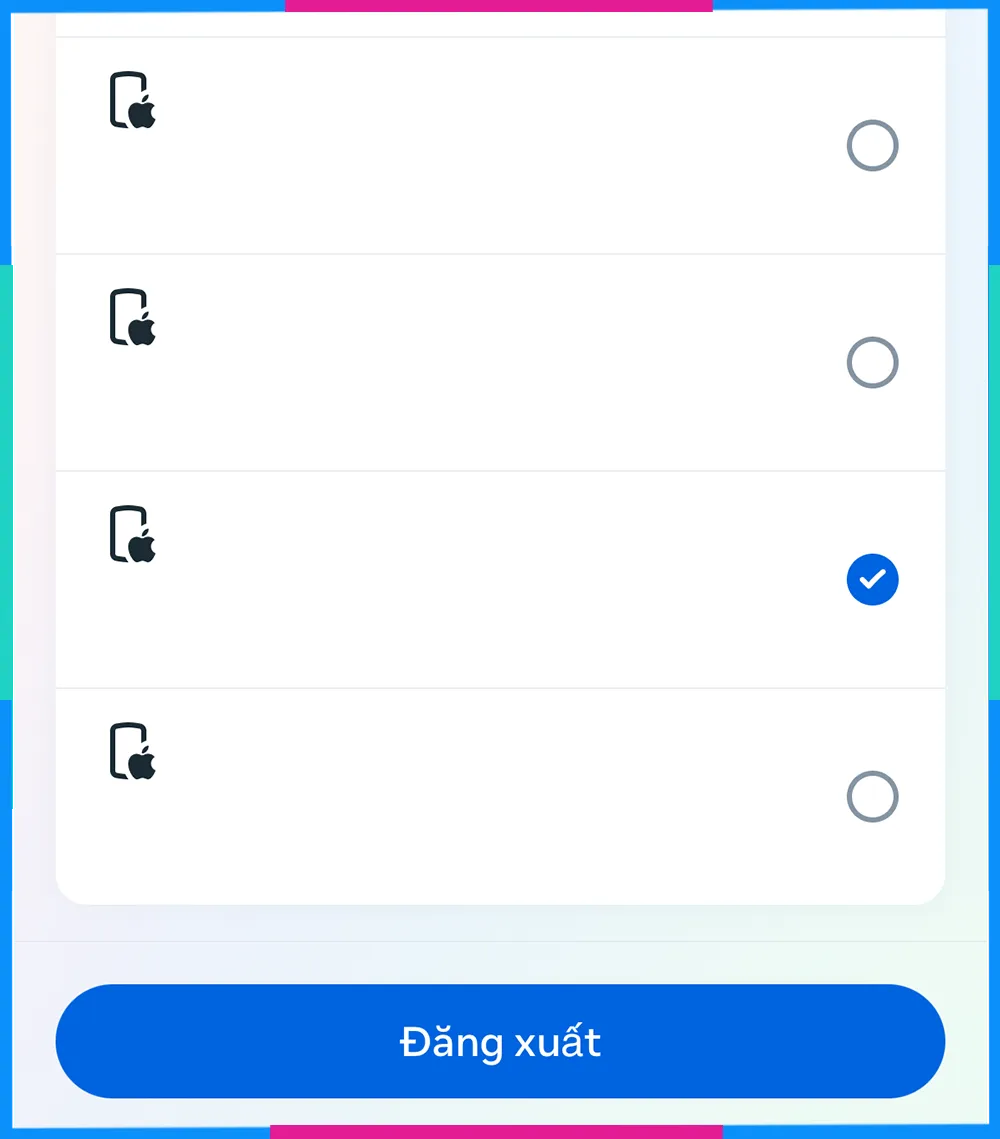Deselect the checked device radio button
Viewport: 1000px width, 1139px height.
click(x=872, y=580)
